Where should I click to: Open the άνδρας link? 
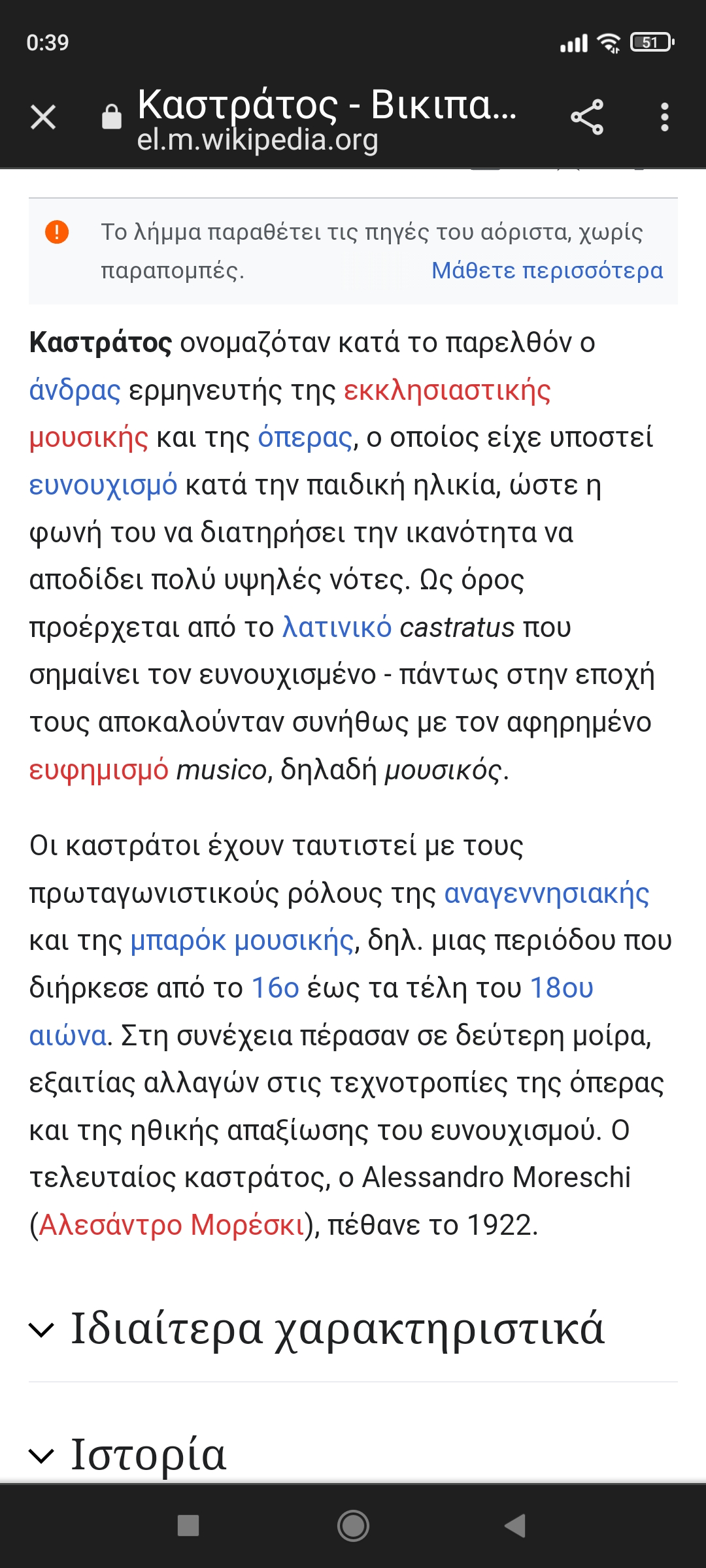pyautogui.click(x=75, y=391)
